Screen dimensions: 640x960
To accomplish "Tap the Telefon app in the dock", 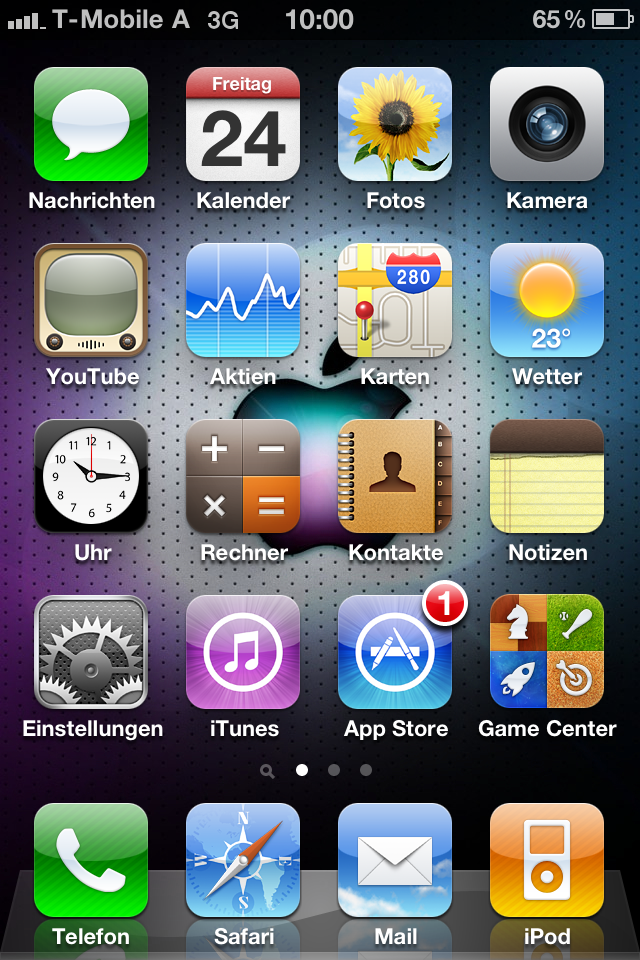I will [x=91, y=861].
